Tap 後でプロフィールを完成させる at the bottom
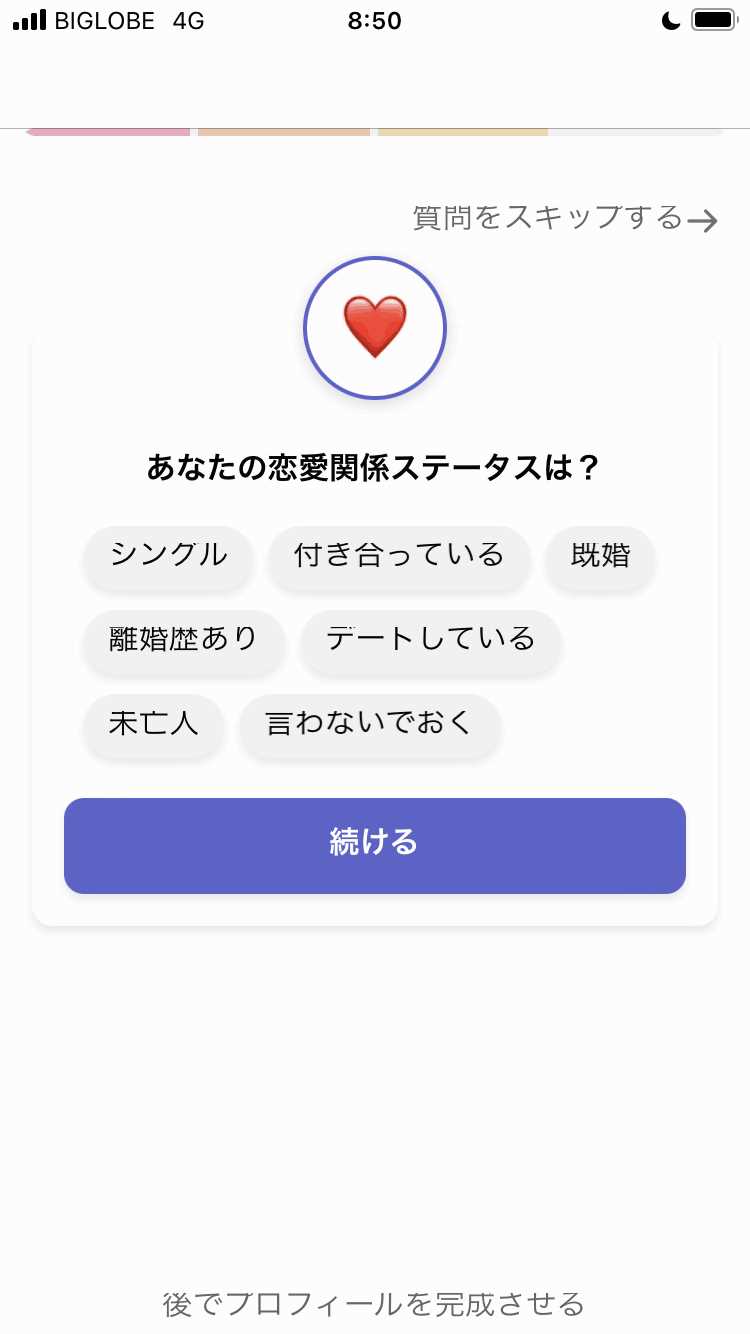Image resolution: width=750 pixels, height=1334 pixels. pos(375,1303)
